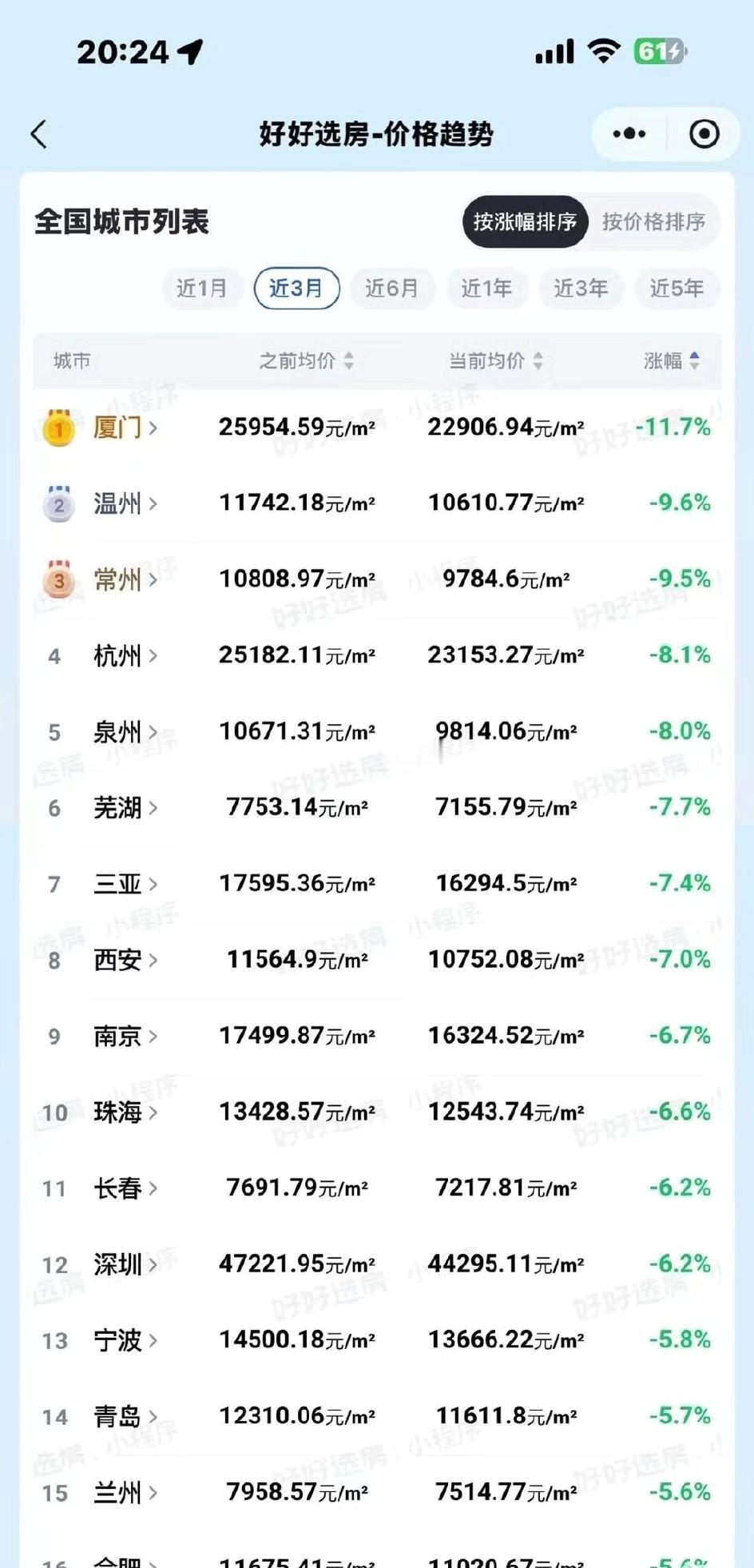Expand details for 杭州 city row
Viewport: 754px width, 1568px height.
(x=153, y=656)
